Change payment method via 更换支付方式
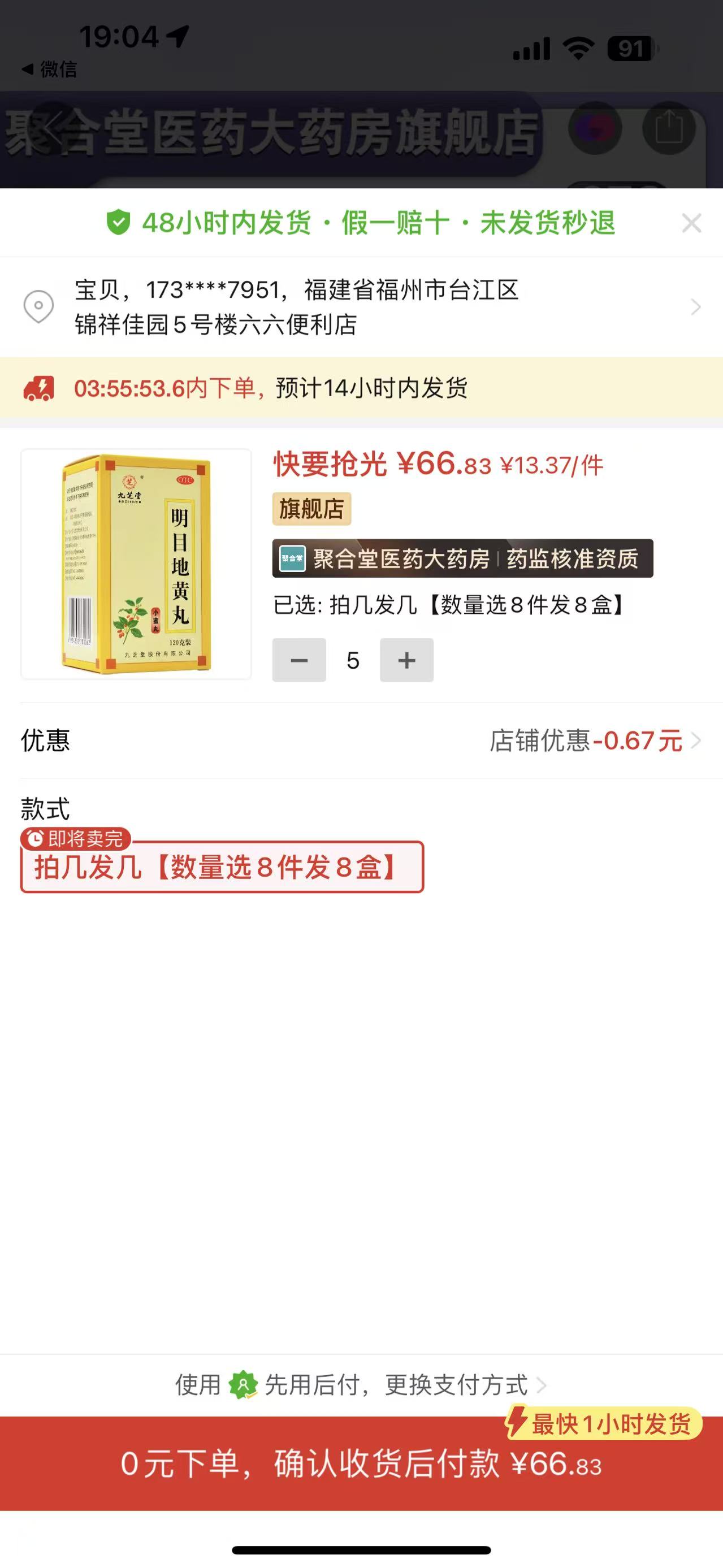Viewport: 723px width, 1568px height. click(x=456, y=1385)
